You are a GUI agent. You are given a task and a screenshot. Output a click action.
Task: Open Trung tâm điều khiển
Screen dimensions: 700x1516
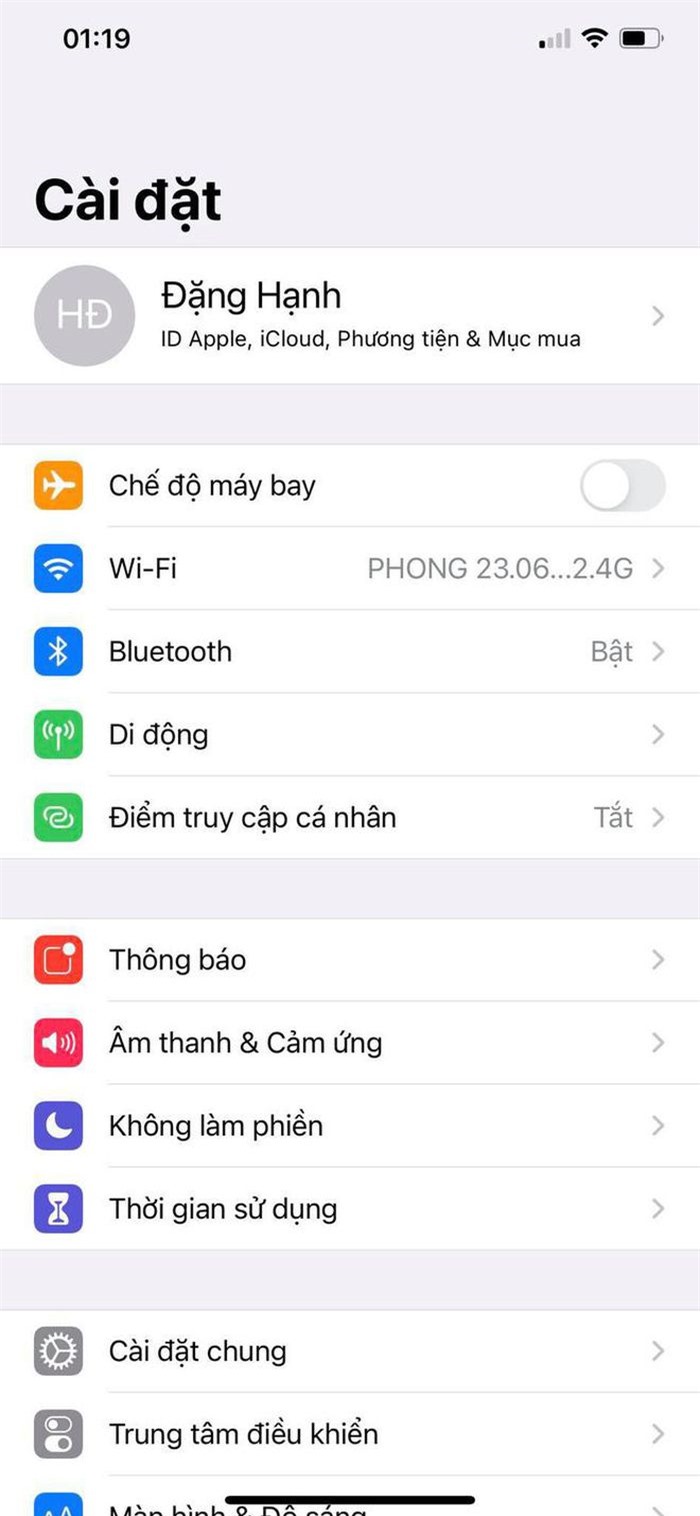pyautogui.click(x=350, y=1434)
